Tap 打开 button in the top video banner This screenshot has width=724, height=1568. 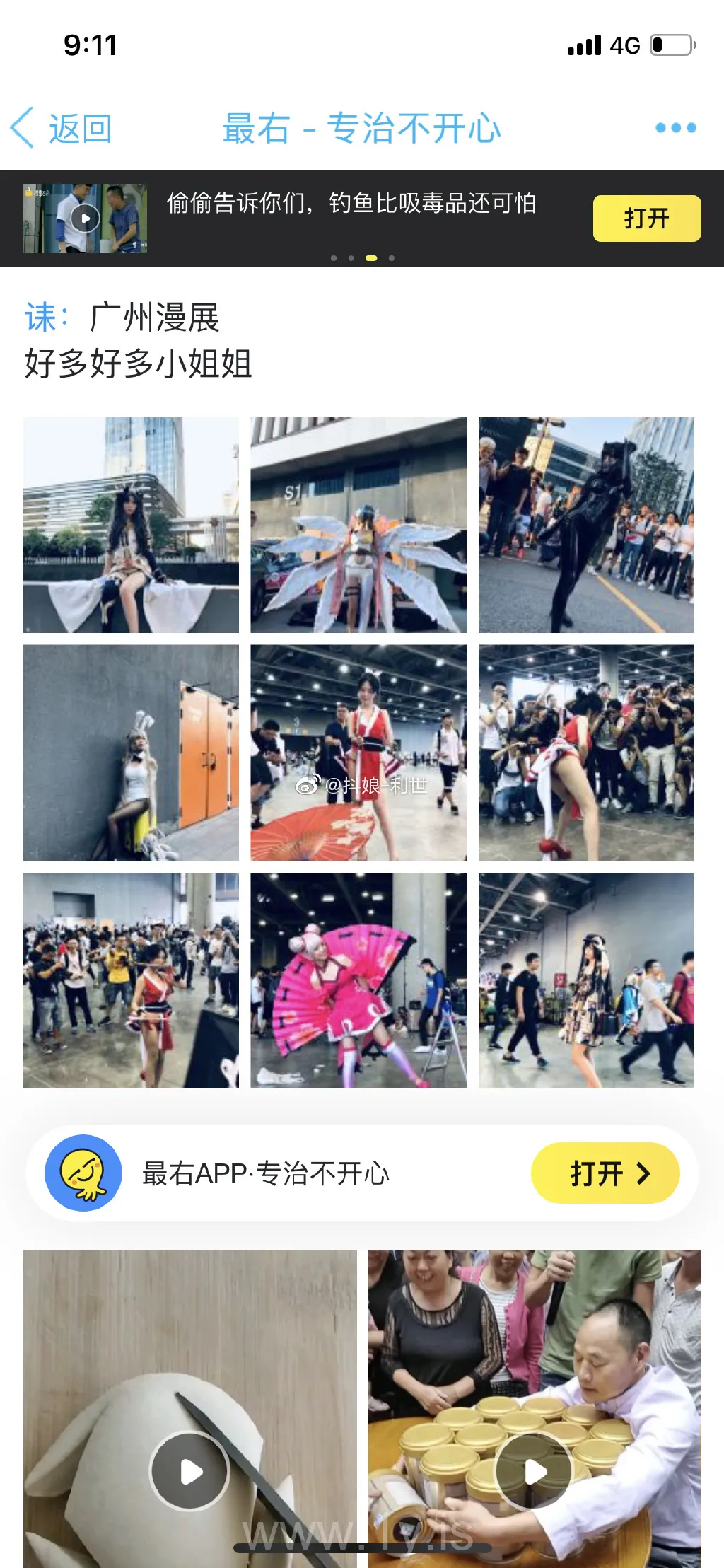(646, 219)
